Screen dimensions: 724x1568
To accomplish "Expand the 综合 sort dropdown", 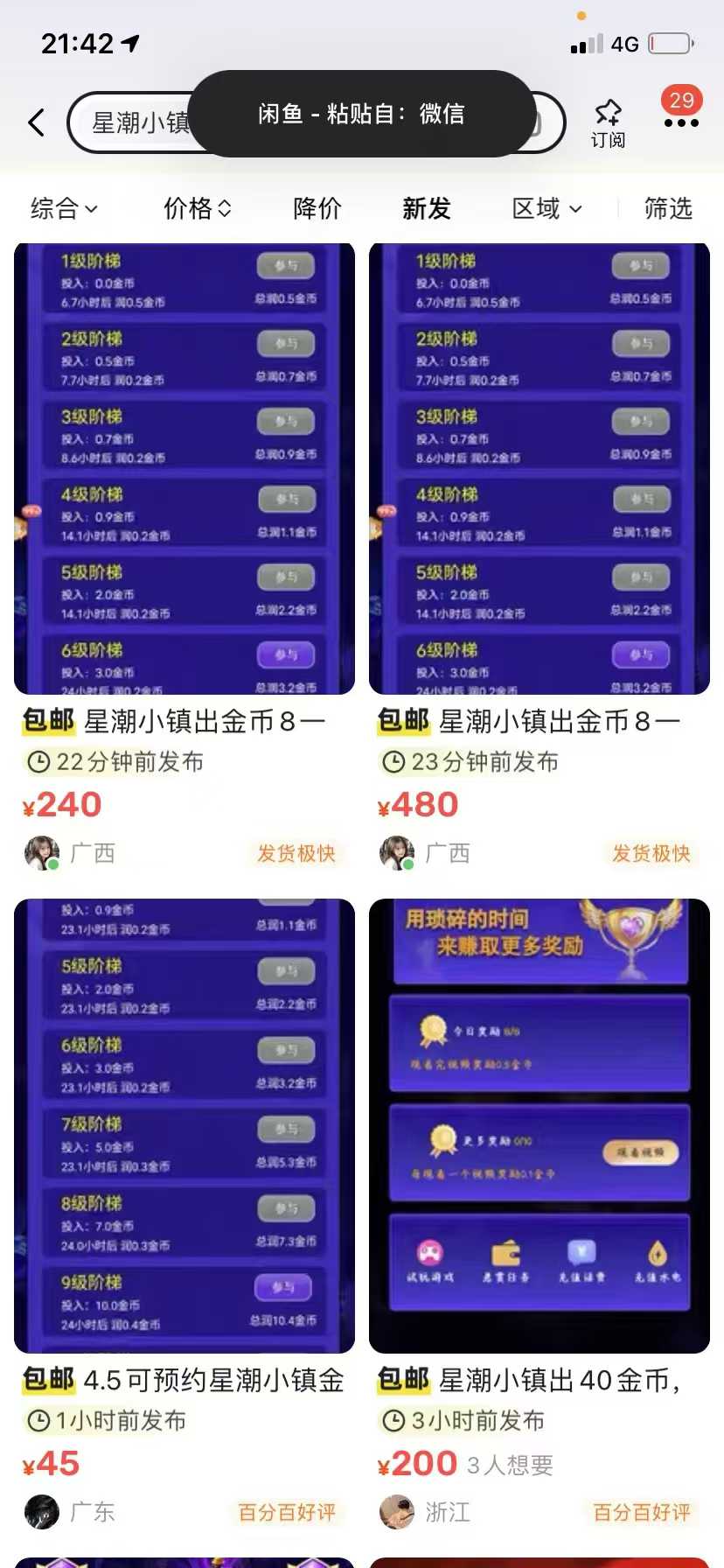I will point(64,208).
